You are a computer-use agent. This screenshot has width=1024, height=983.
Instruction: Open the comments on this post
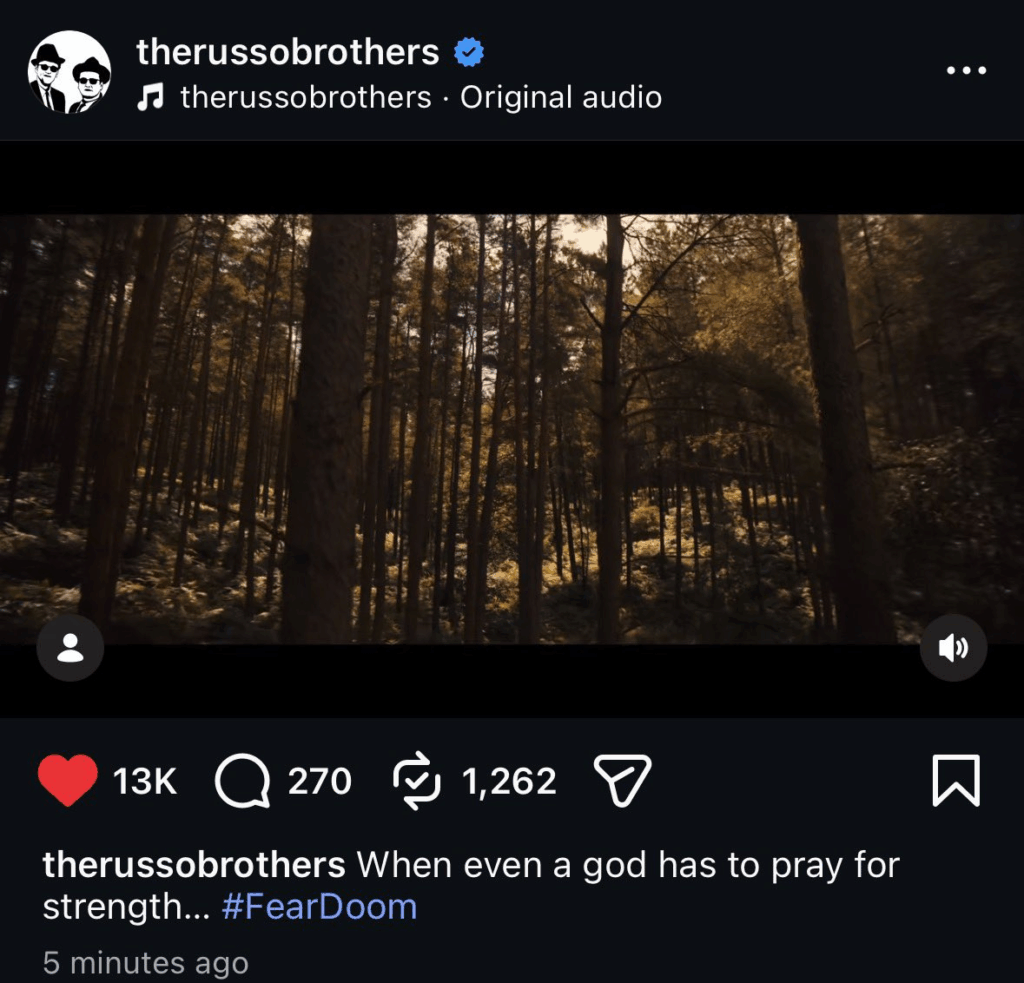(x=243, y=780)
